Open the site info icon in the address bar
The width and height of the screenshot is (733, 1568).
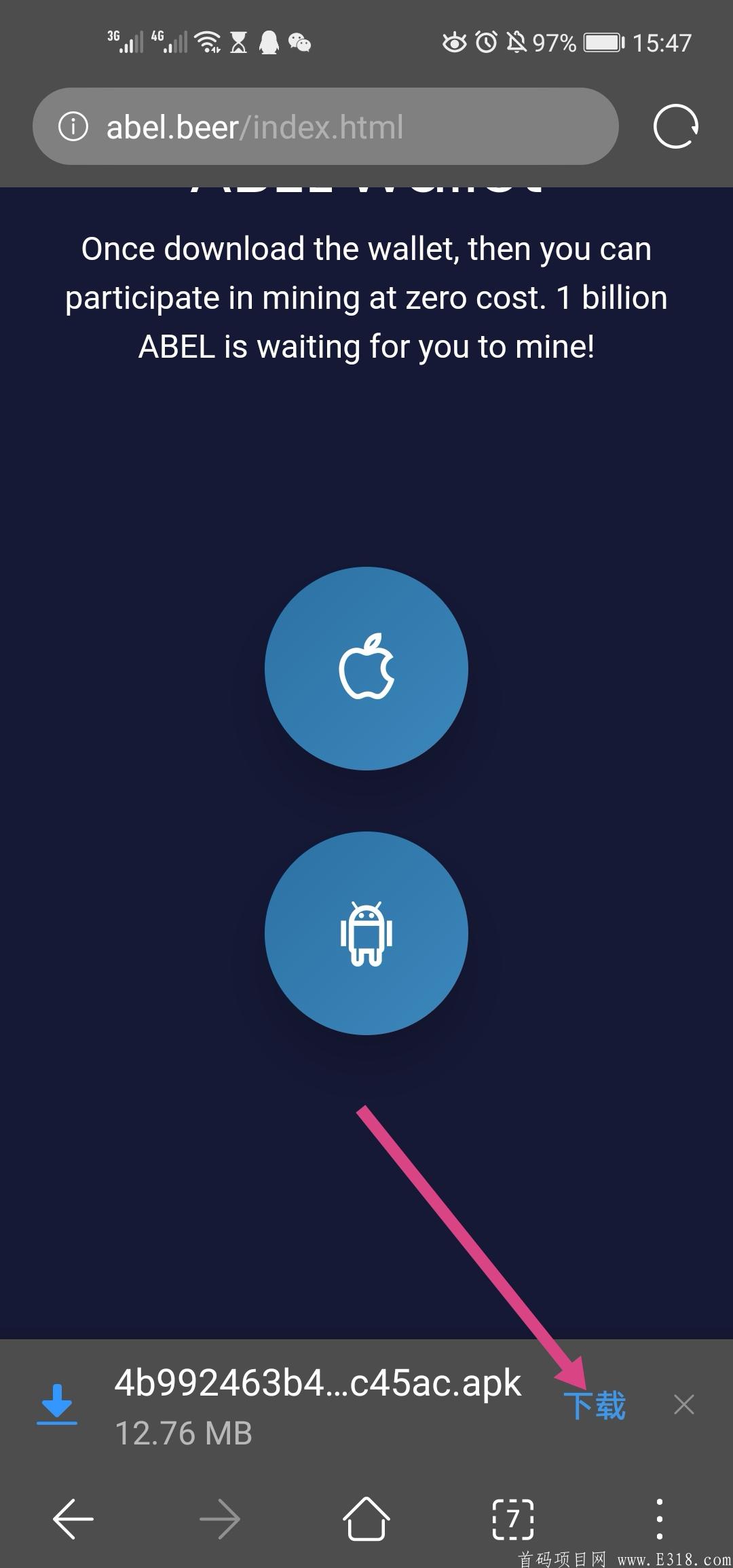click(73, 126)
